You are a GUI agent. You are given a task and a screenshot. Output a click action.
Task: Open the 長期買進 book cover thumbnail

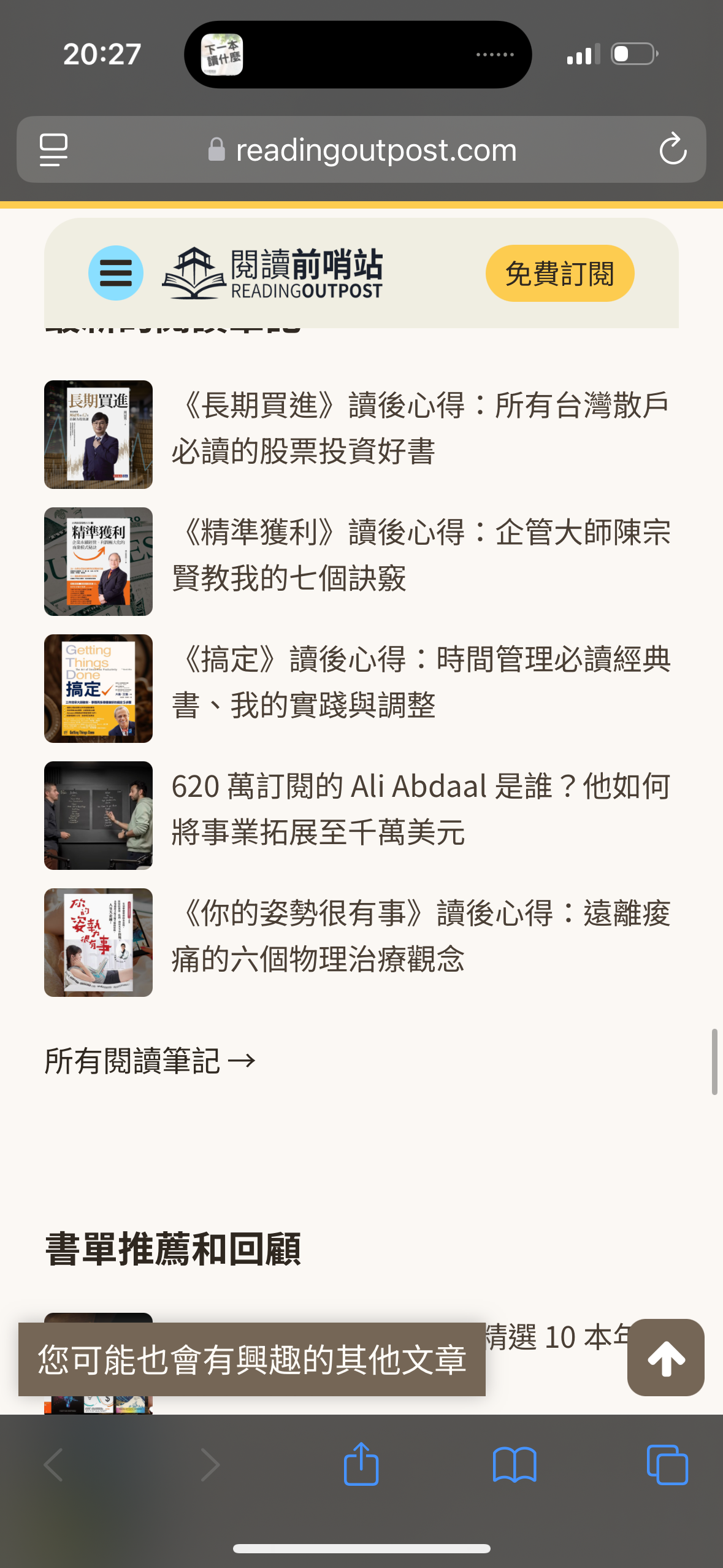pos(98,434)
